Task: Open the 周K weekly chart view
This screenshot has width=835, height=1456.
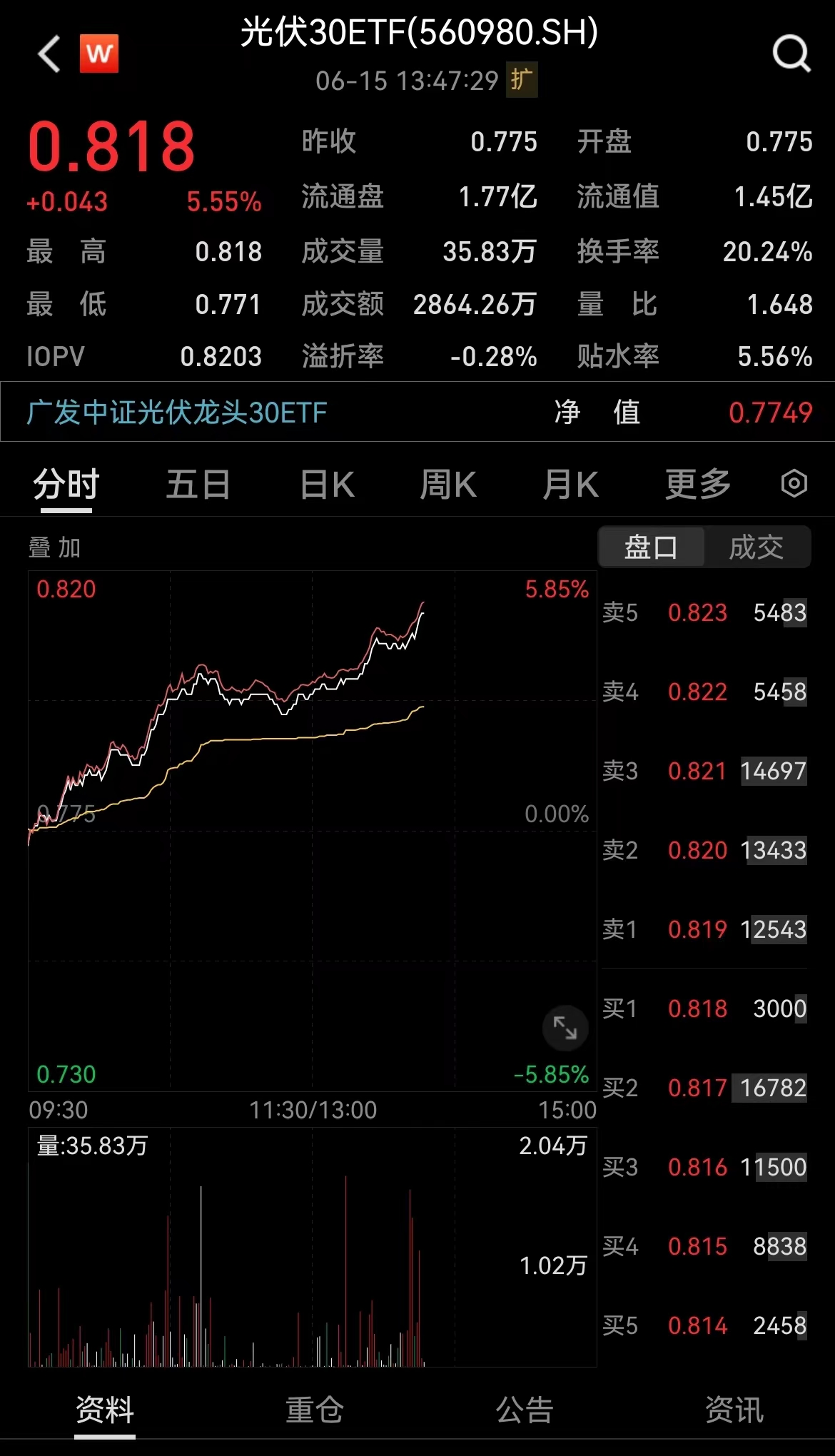Action: coord(449,484)
